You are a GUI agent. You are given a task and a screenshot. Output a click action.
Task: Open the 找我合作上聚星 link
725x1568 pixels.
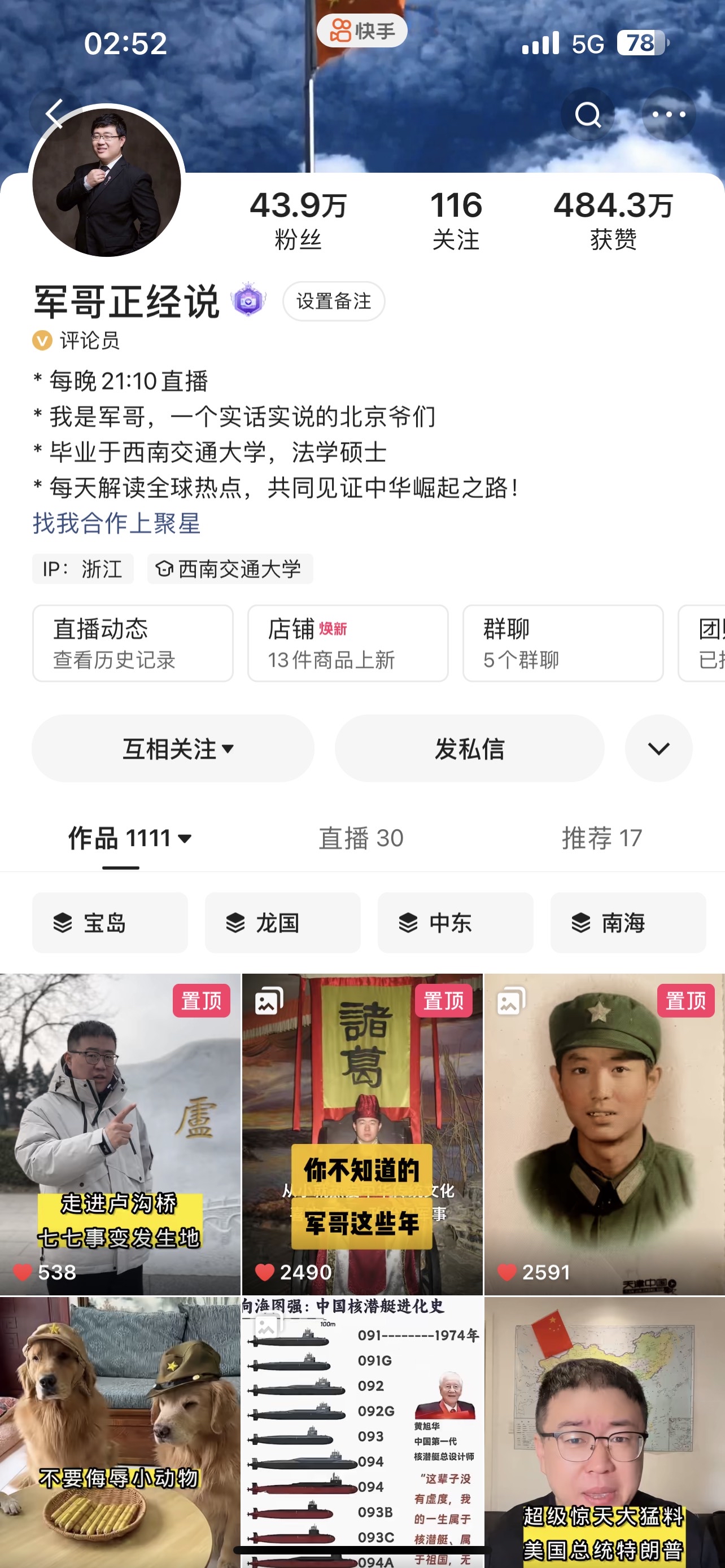point(116,523)
